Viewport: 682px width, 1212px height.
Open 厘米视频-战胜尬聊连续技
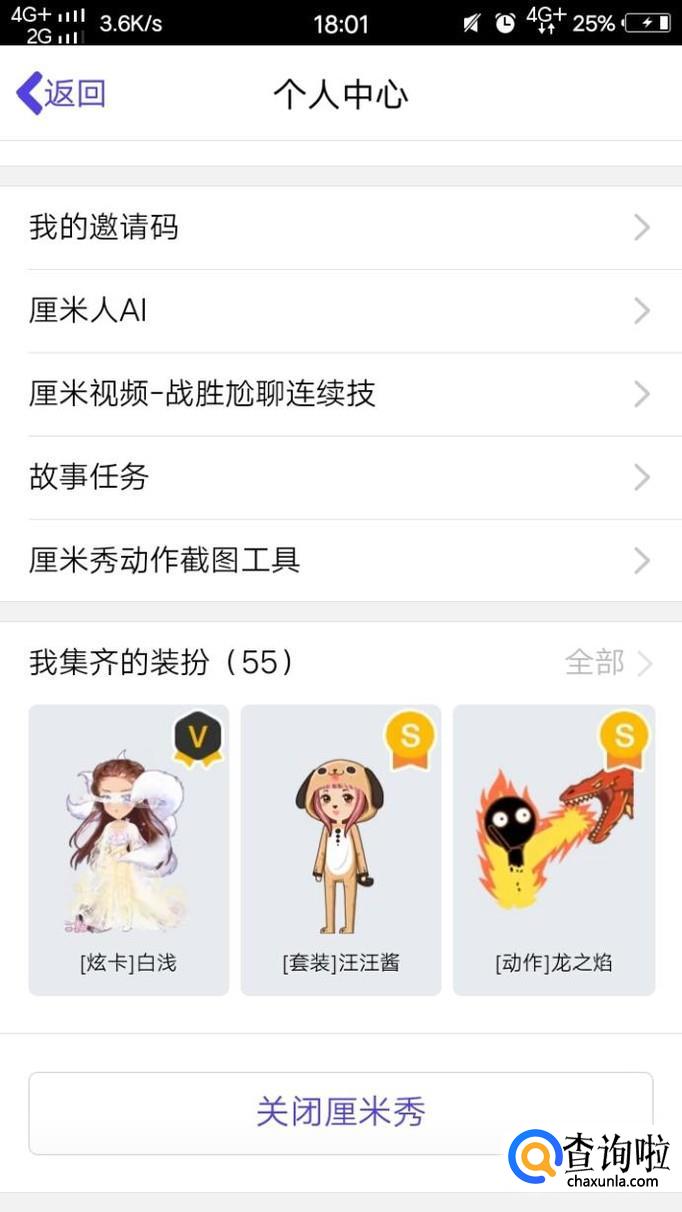click(x=340, y=394)
